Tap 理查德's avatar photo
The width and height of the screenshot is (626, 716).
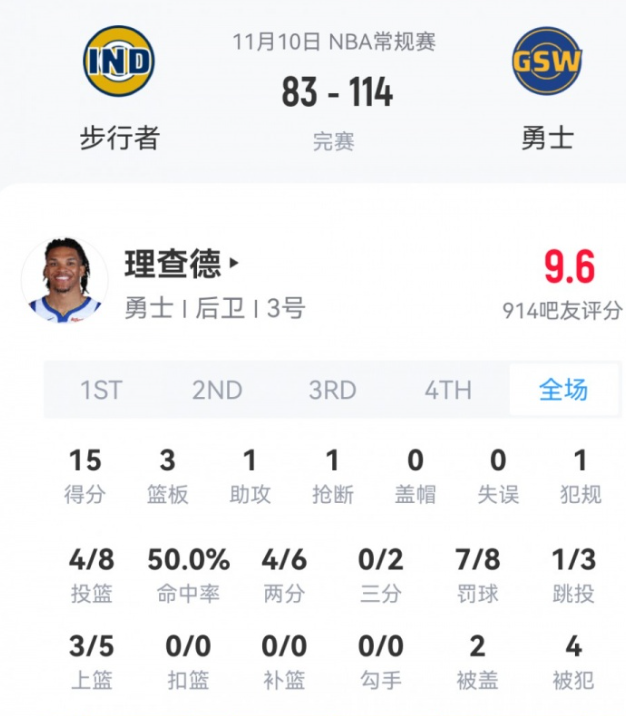[x=65, y=280]
